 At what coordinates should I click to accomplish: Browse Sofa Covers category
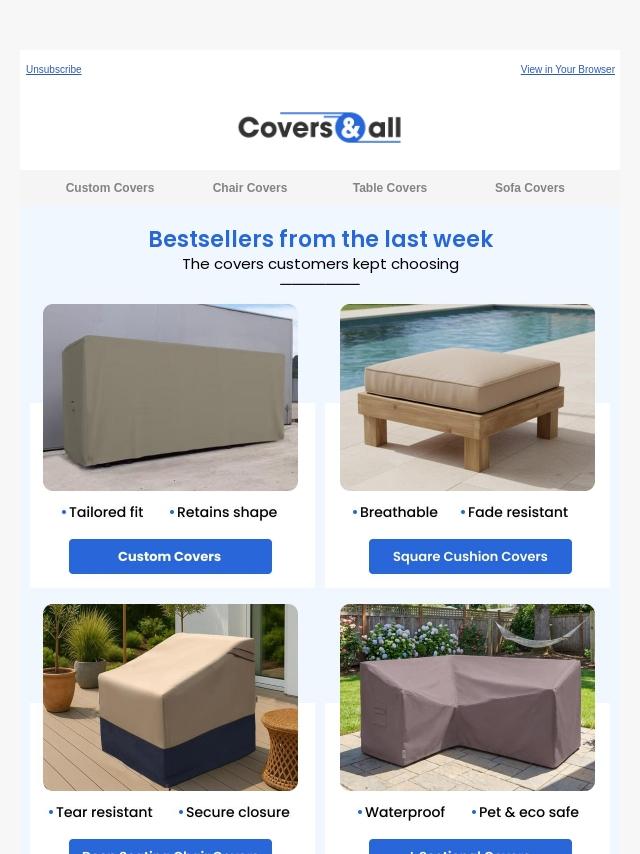529,188
